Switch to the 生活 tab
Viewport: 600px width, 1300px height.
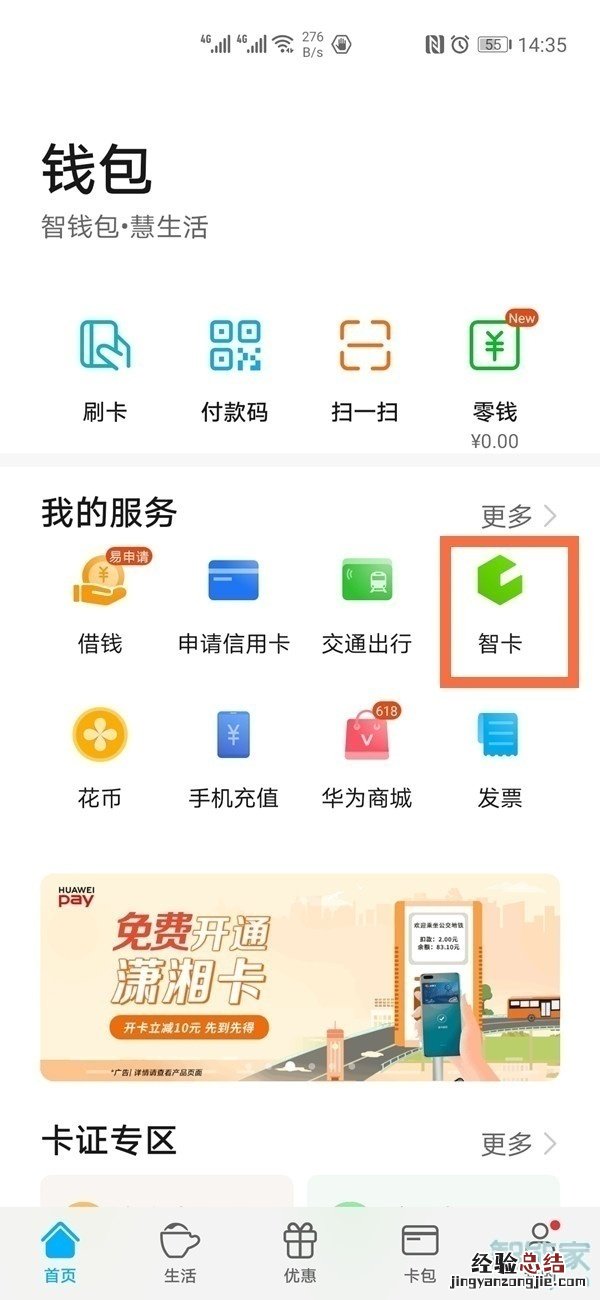(180, 1252)
